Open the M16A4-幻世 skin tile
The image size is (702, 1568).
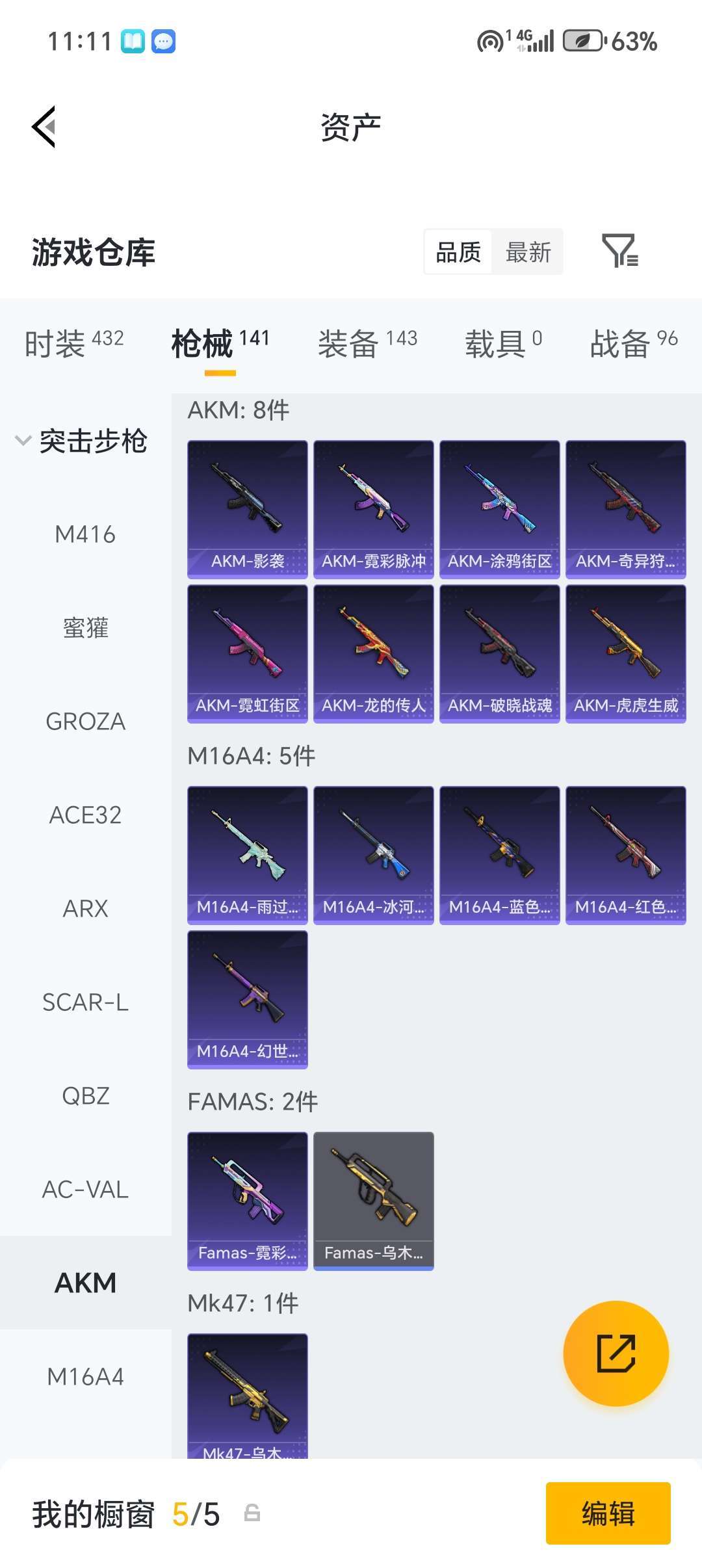coord(248,1000)
